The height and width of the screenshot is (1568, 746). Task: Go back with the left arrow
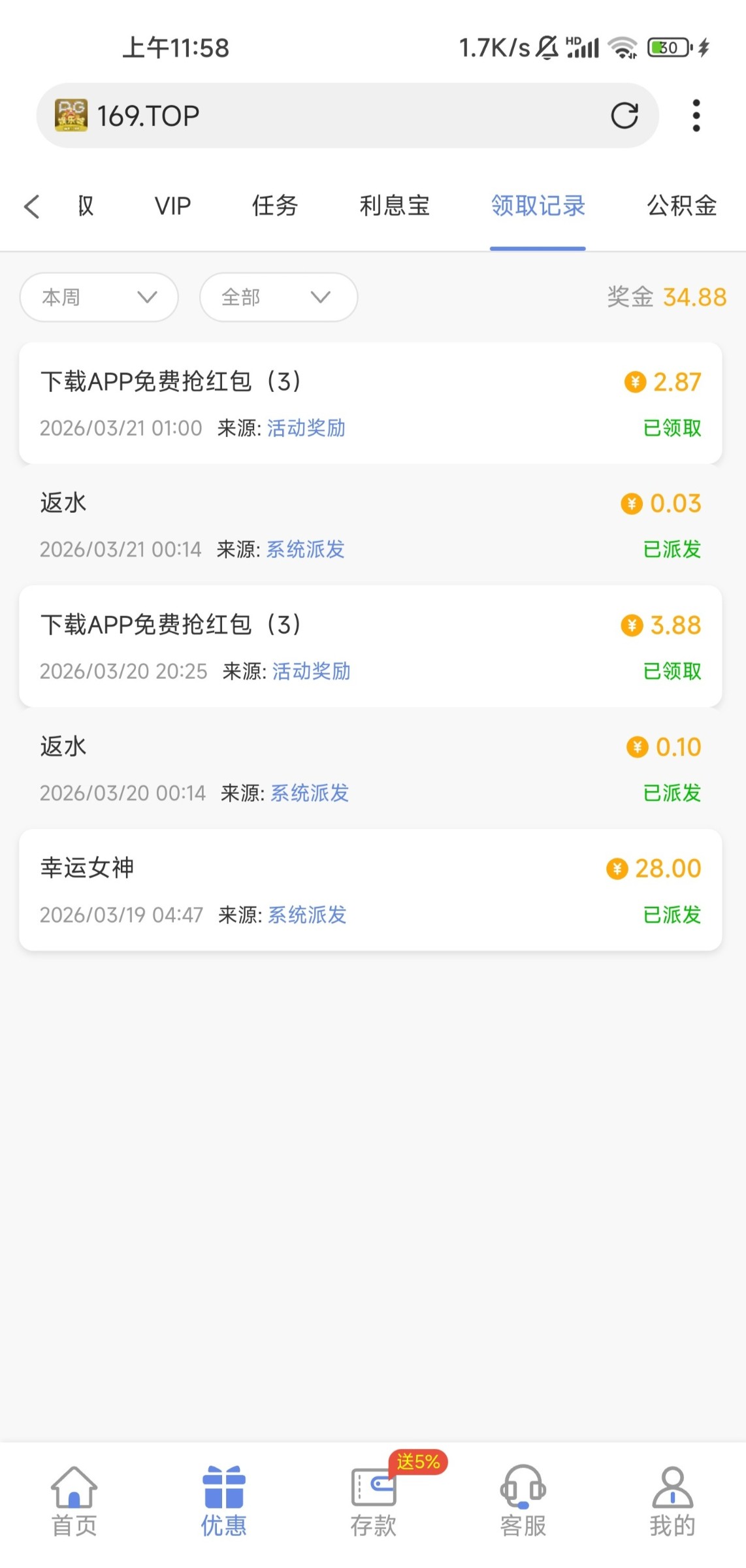pyautogui.click(x=32, y=206)
